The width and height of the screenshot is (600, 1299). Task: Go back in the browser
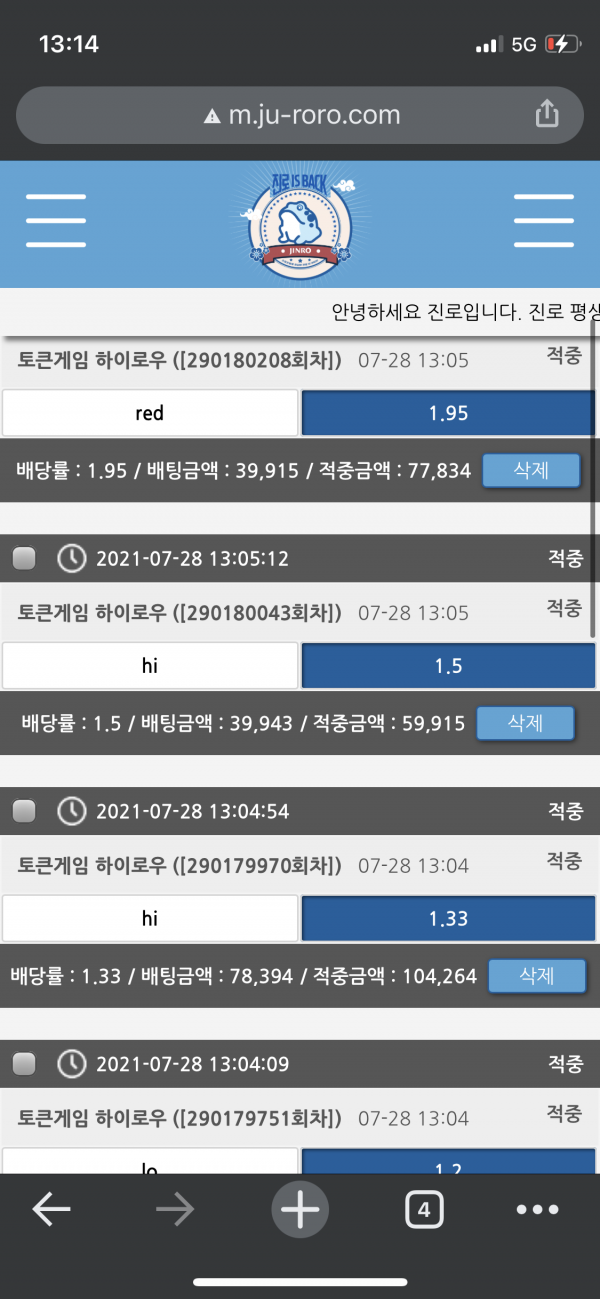coord(52,1210)
